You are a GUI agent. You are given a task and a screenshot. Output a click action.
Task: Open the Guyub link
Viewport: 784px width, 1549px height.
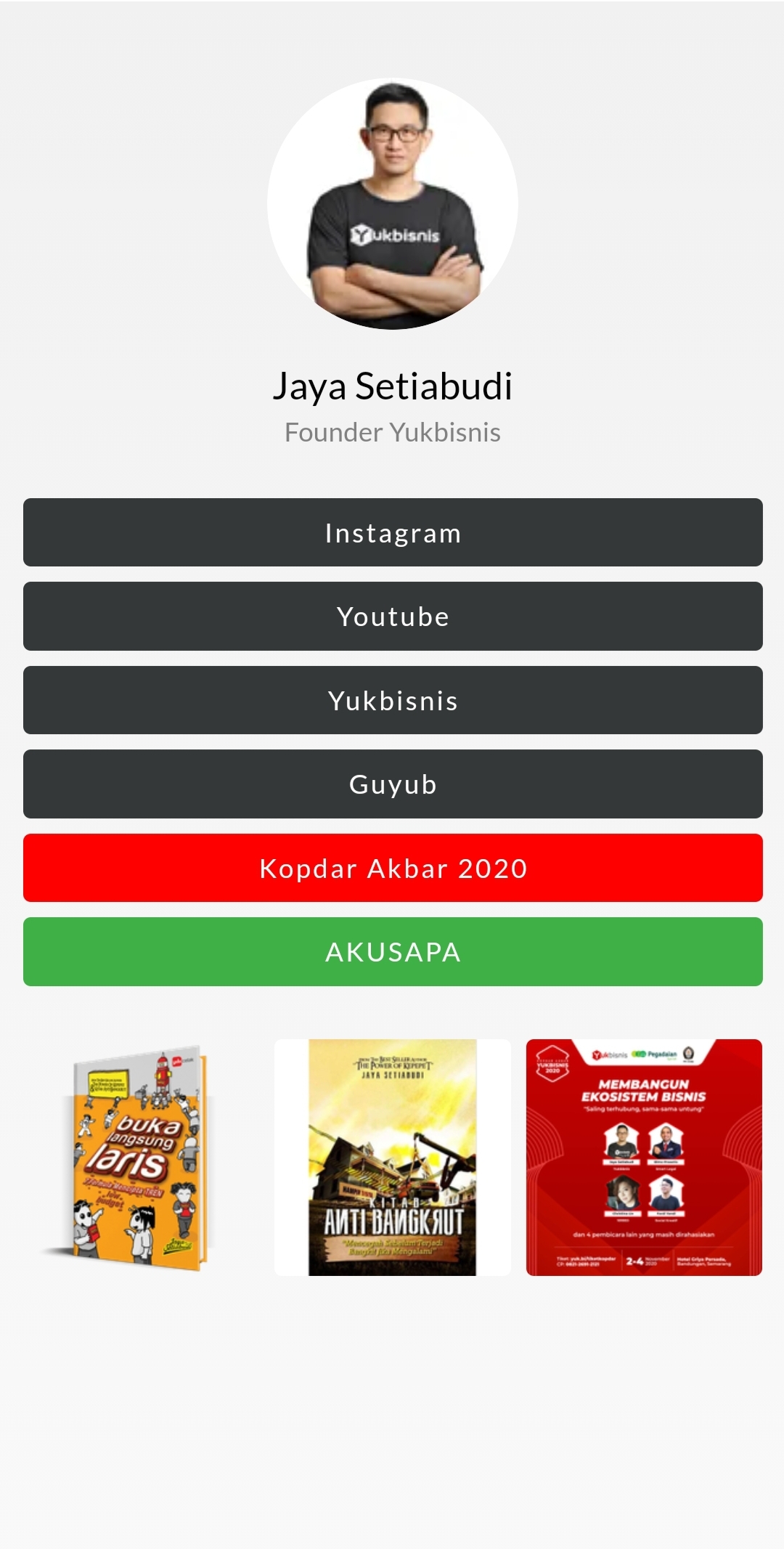(392, 784)
